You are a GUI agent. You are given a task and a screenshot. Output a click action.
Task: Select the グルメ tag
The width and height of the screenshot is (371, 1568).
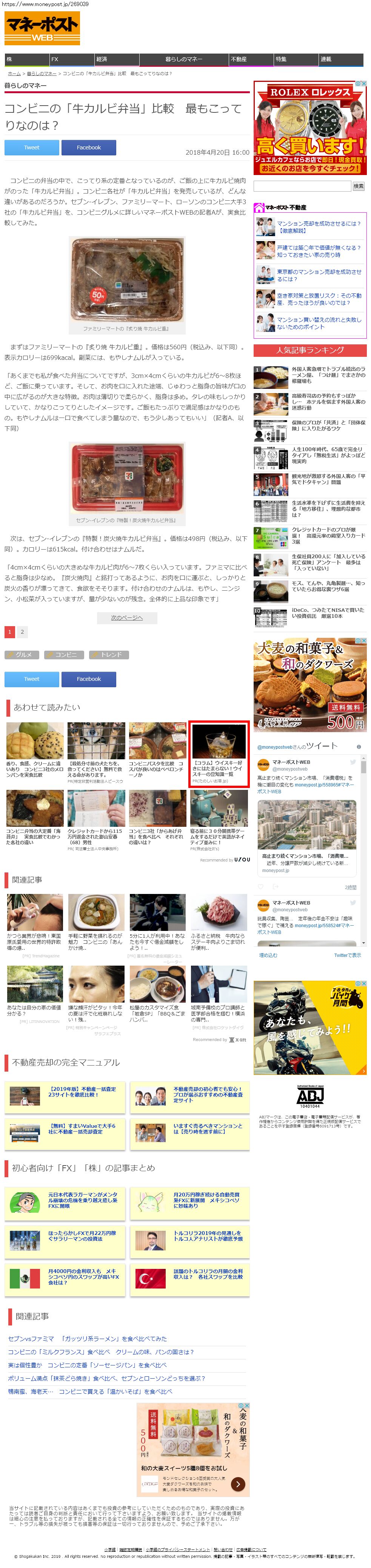tap(22, 655)
